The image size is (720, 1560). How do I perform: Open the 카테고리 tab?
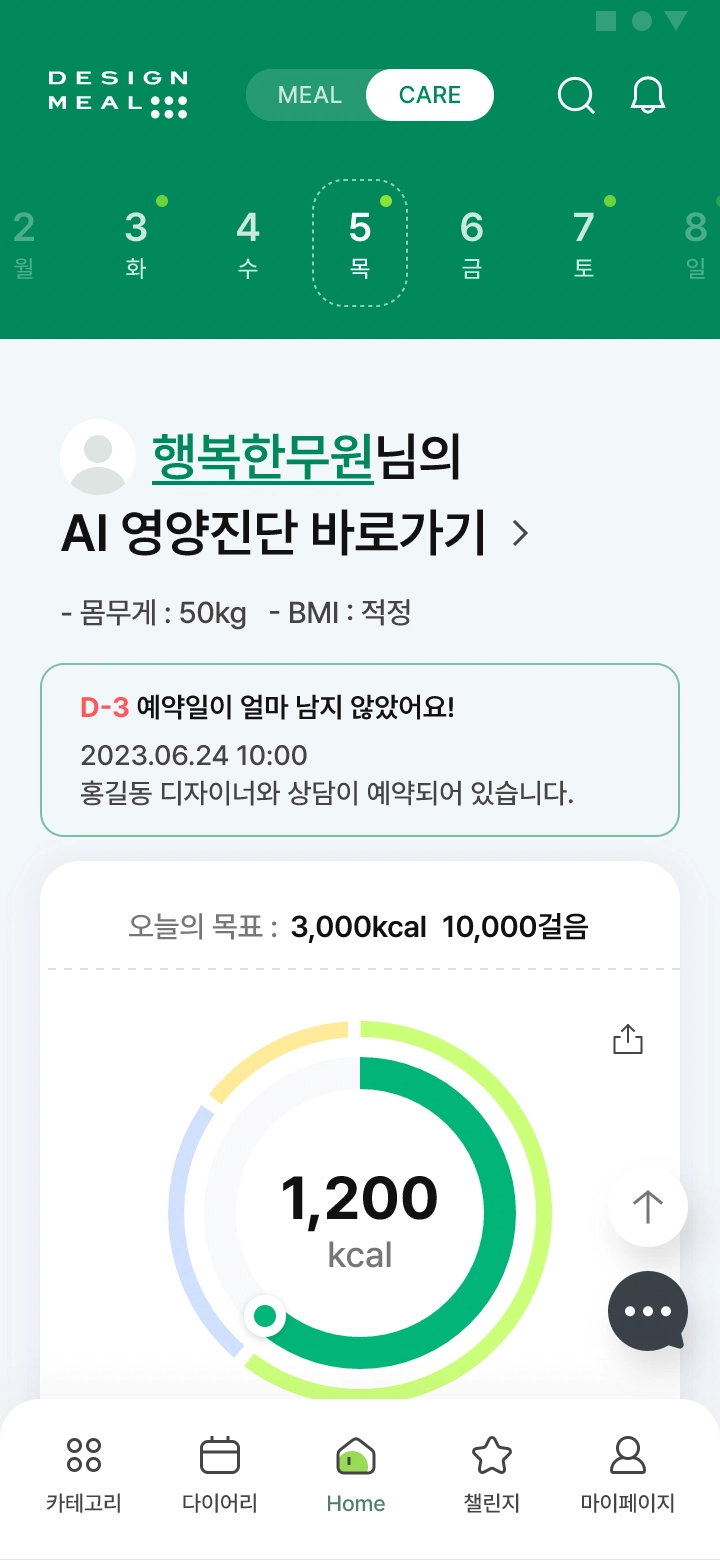[x=84, y=1474]
